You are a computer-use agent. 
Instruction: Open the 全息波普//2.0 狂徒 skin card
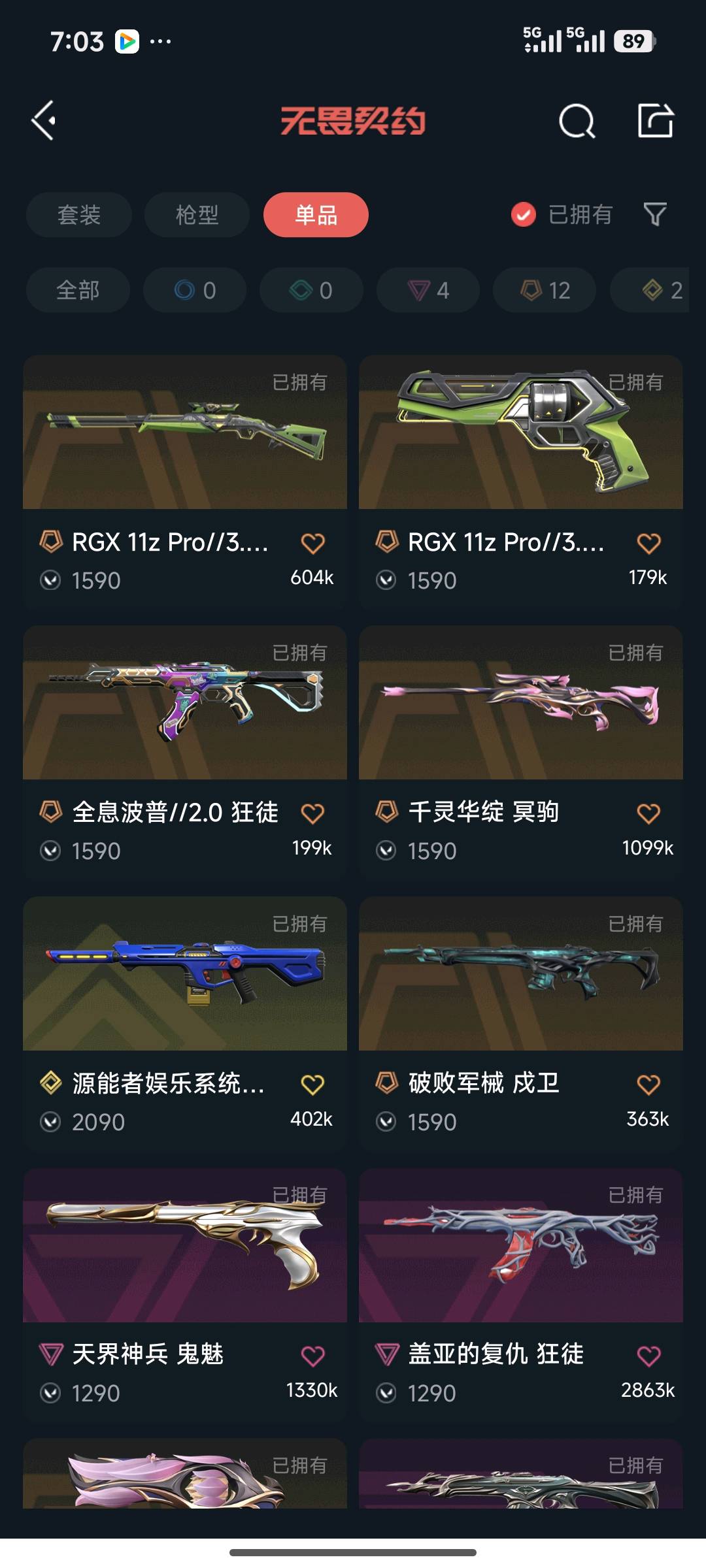(185, 752)
